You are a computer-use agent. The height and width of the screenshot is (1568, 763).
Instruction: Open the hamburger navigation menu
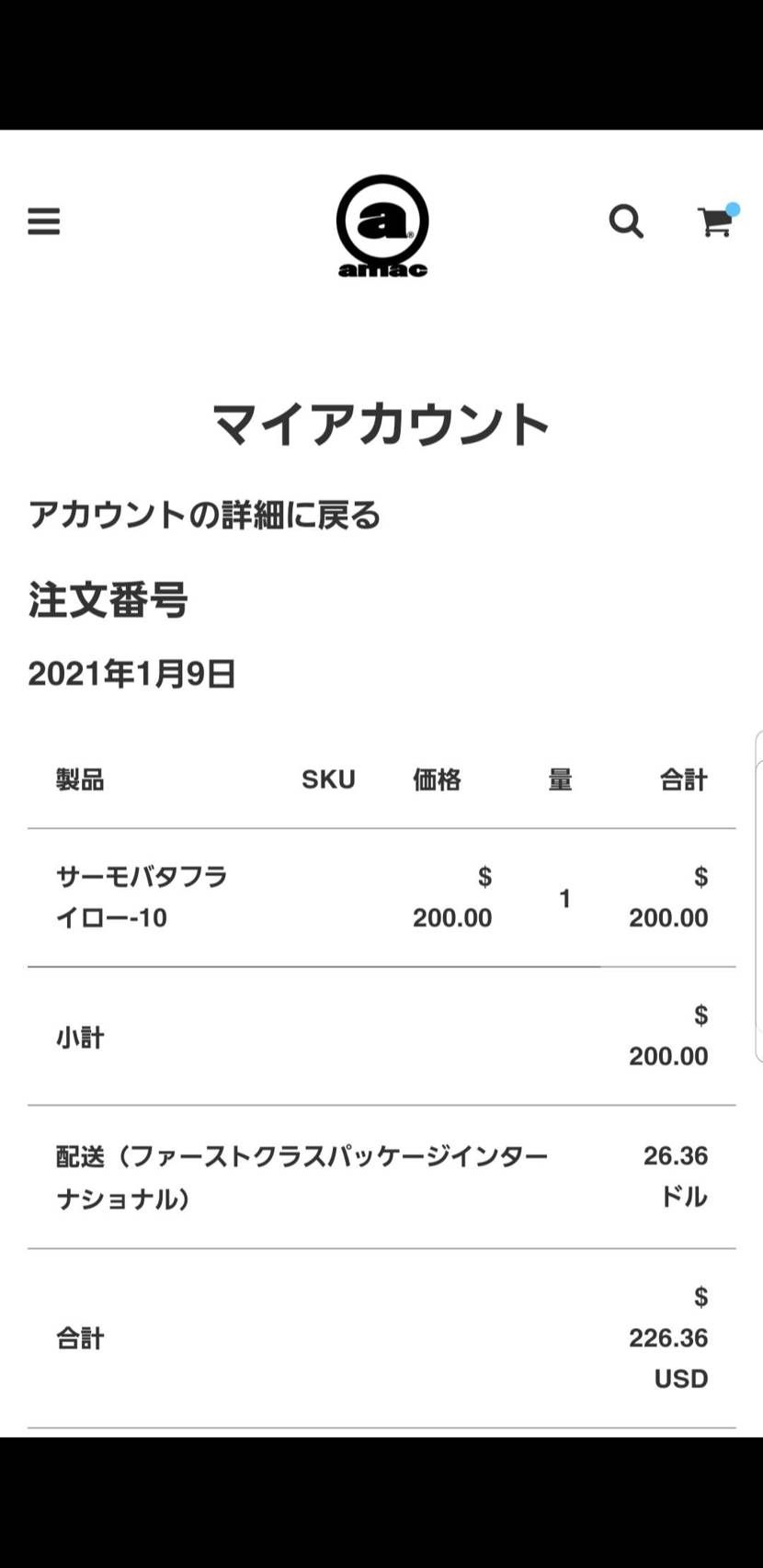point(43,222)
